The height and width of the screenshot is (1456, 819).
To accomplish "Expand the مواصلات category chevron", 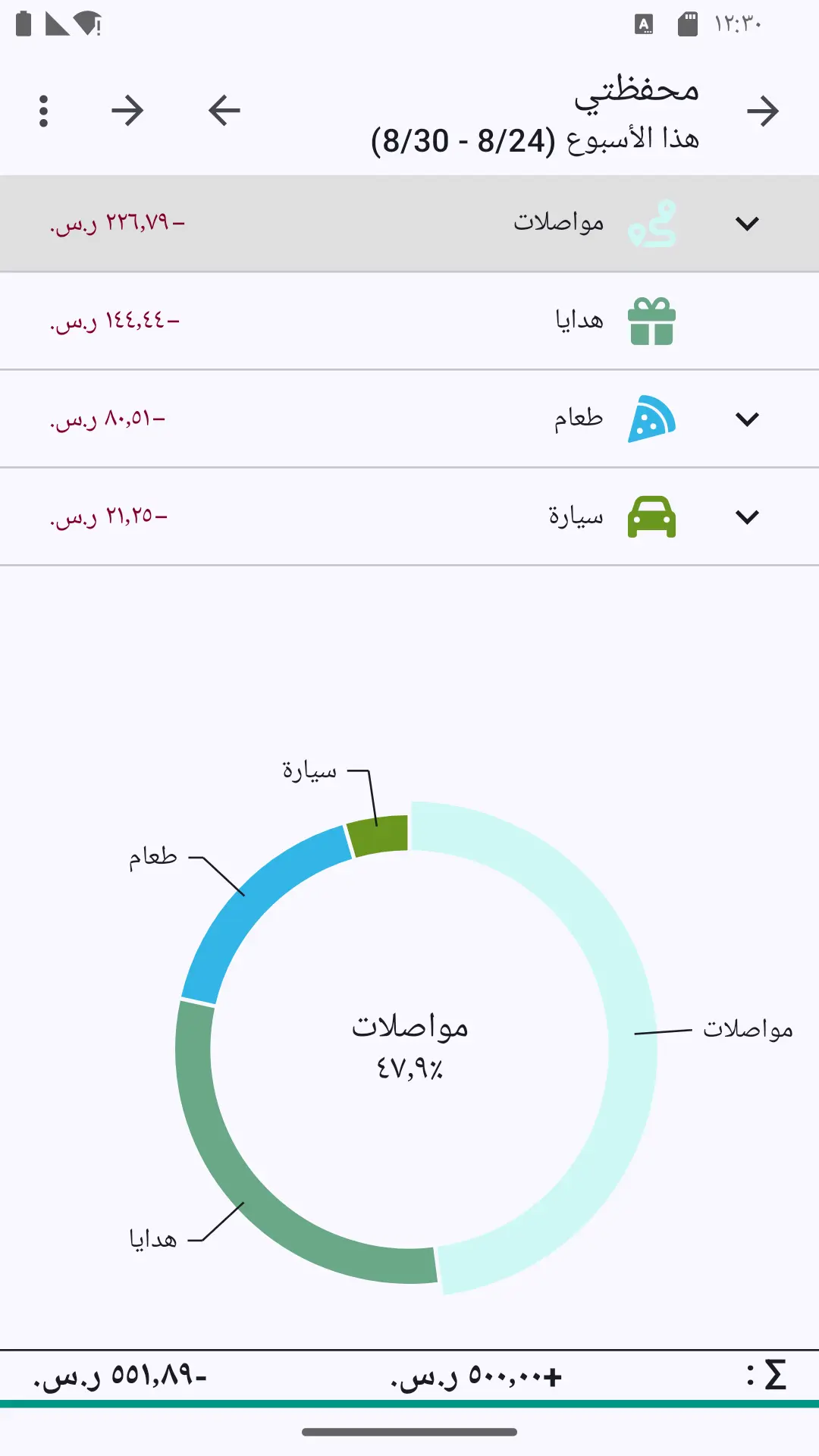I will pos(747,224).
